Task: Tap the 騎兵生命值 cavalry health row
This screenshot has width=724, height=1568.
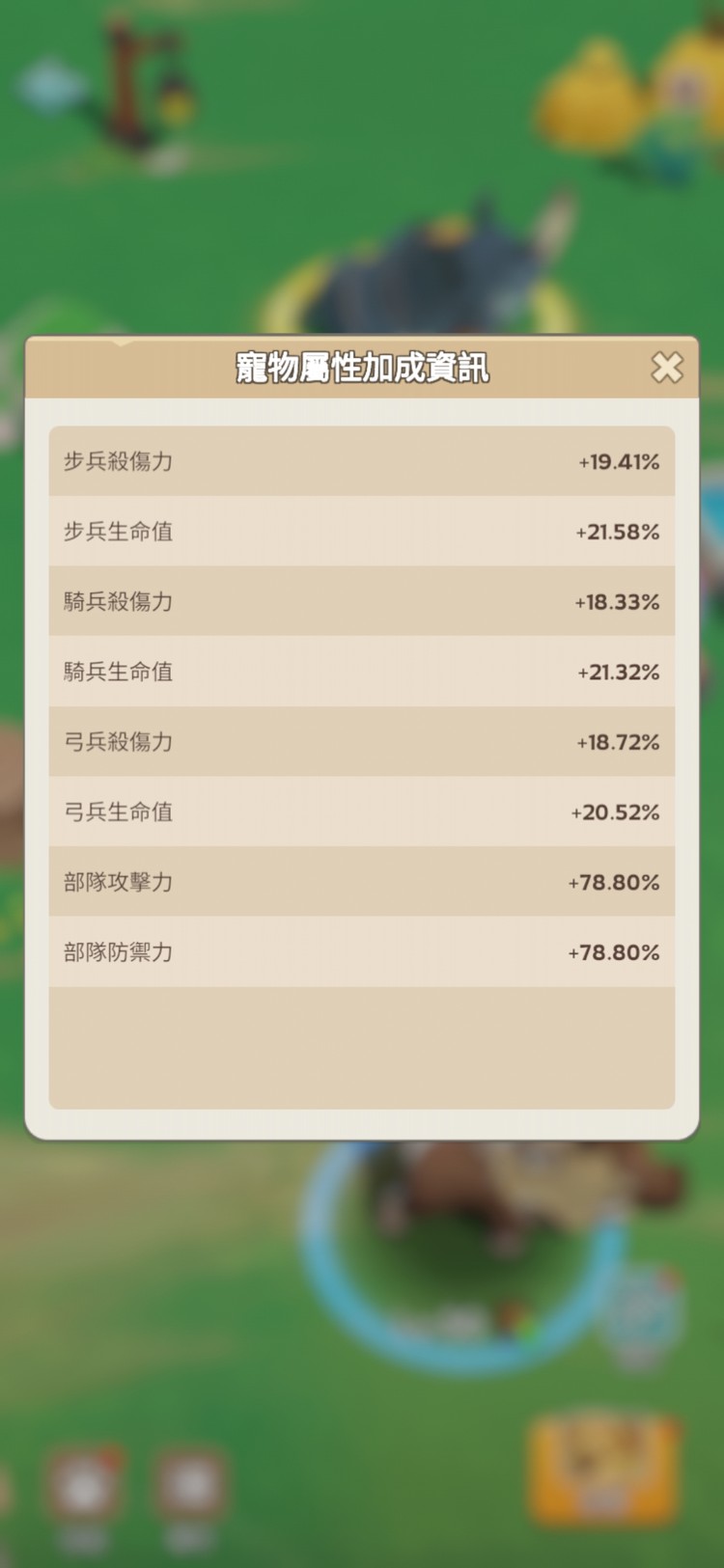Action: pyautogui.click(x=362, y=672)
